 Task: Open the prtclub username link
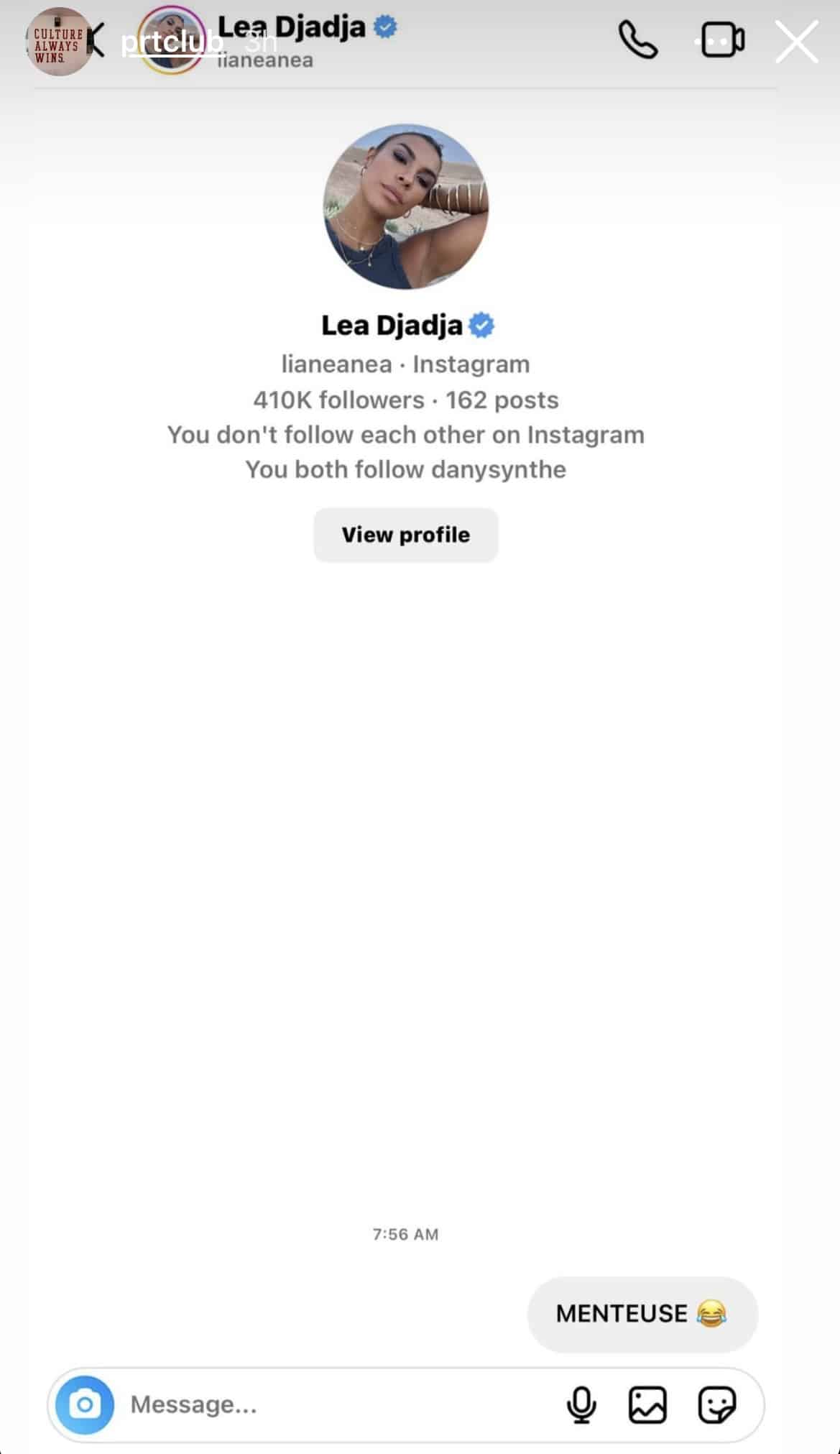172,43
